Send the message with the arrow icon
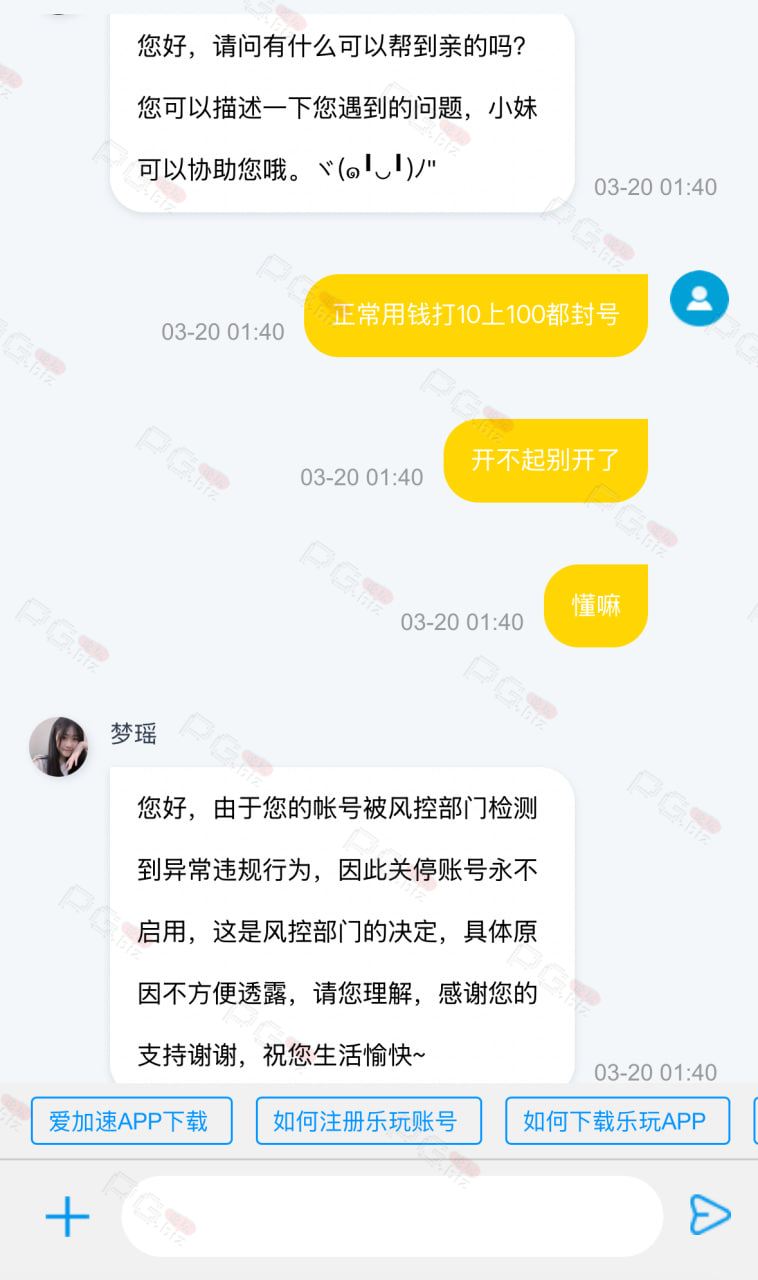This screenshot has width=758, height=1280. tap(710, 1215)
